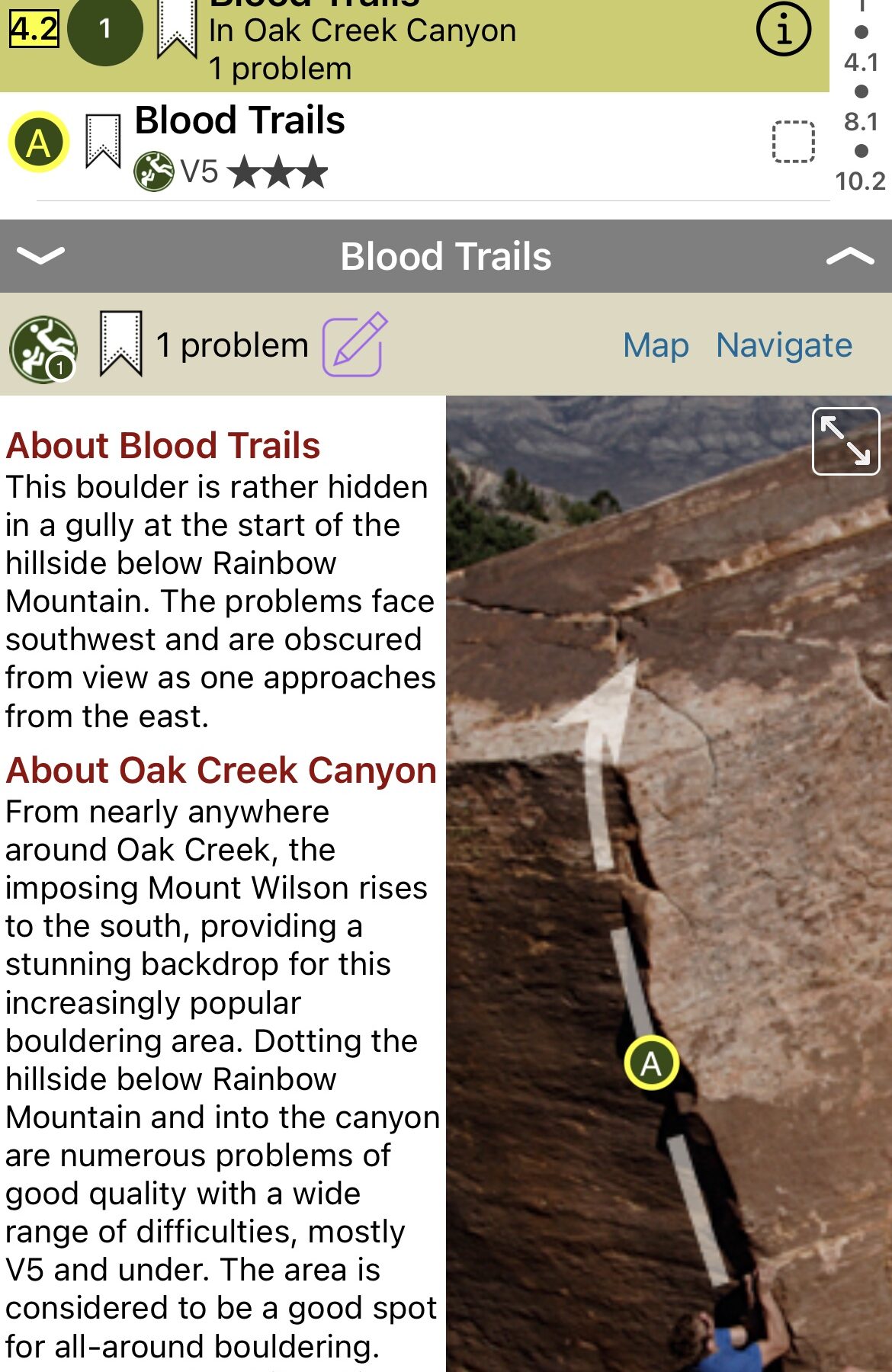Bookmark this boulder next to 1 problem
This screenshot has height=1372, width=892.
(120, 345)
